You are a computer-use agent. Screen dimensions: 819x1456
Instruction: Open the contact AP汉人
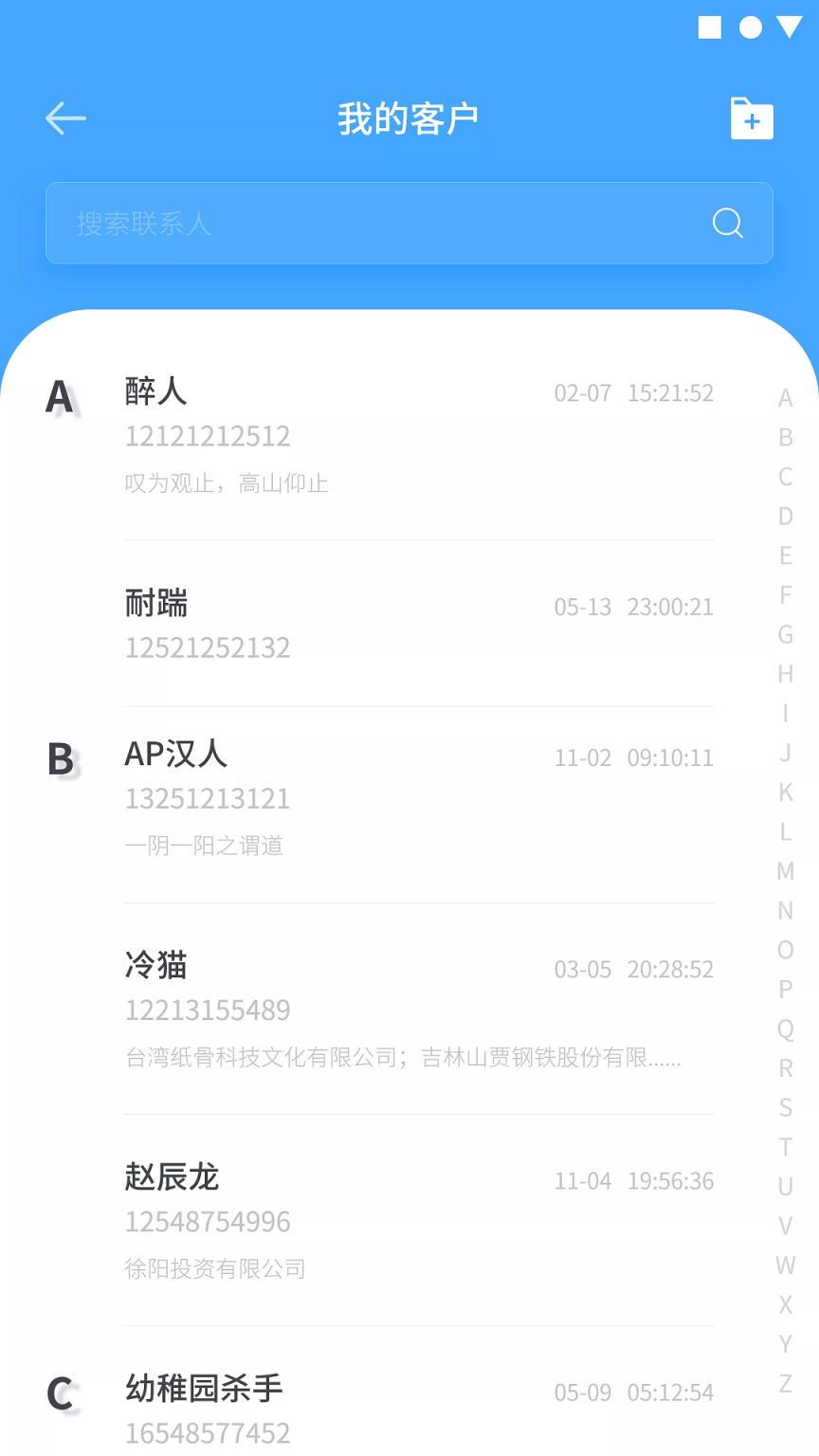coord(176,755)
